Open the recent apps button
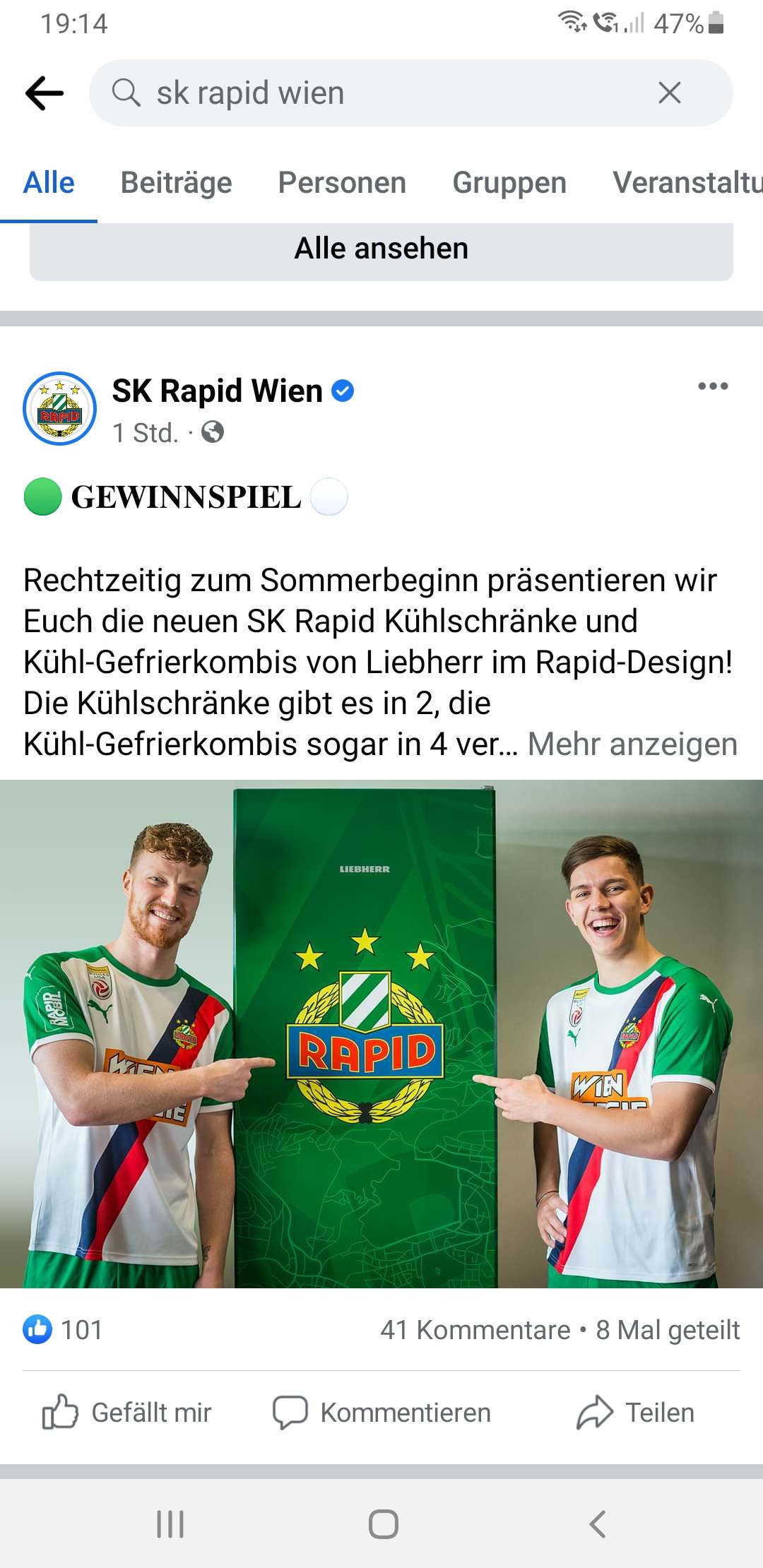The image size is (763, 1568). (170, 1524)
